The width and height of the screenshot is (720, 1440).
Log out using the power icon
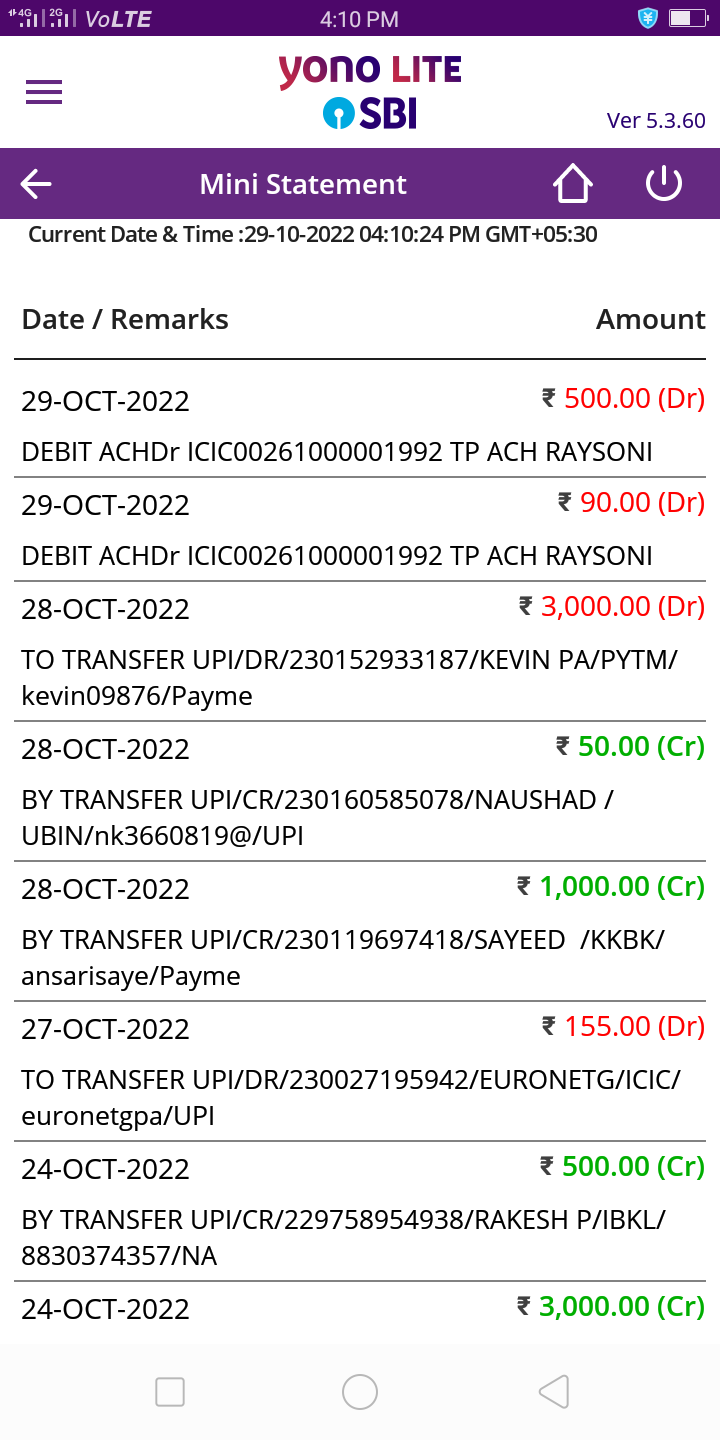click(x=664, y=184)
